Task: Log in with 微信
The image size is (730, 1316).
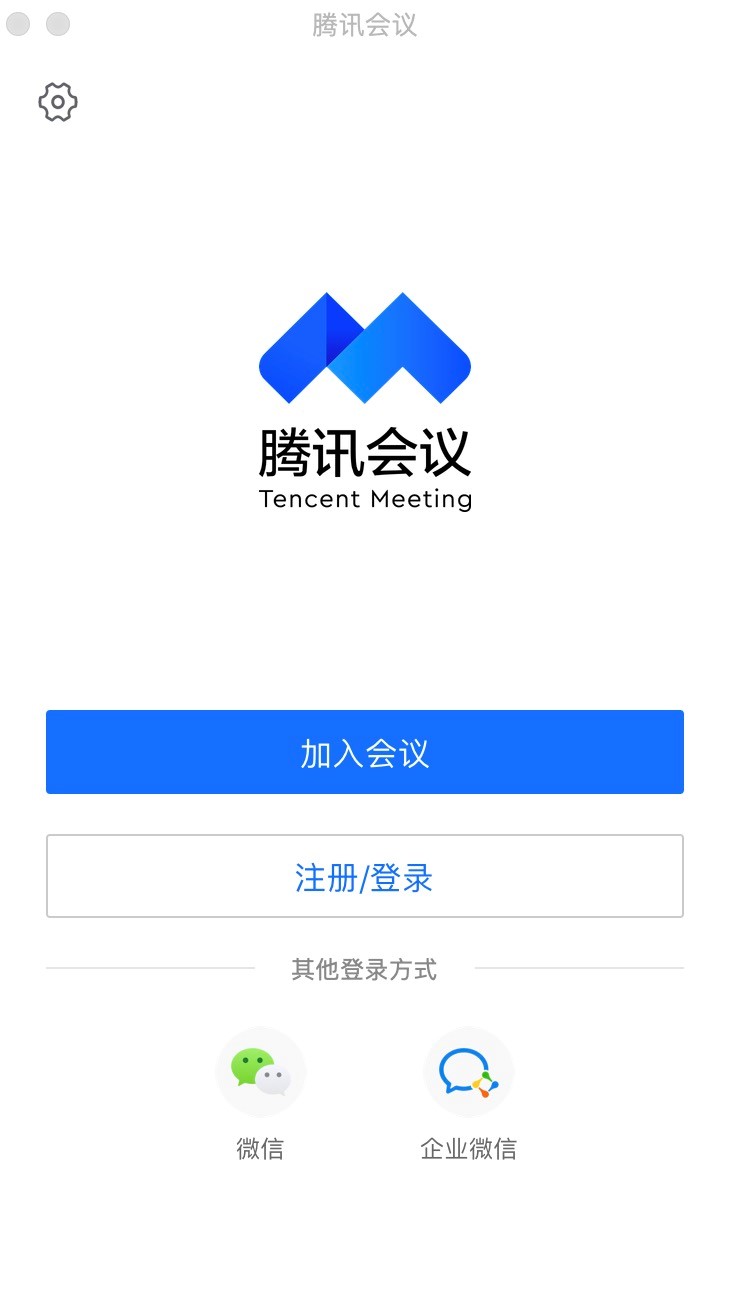Action: pos(260,1072)
